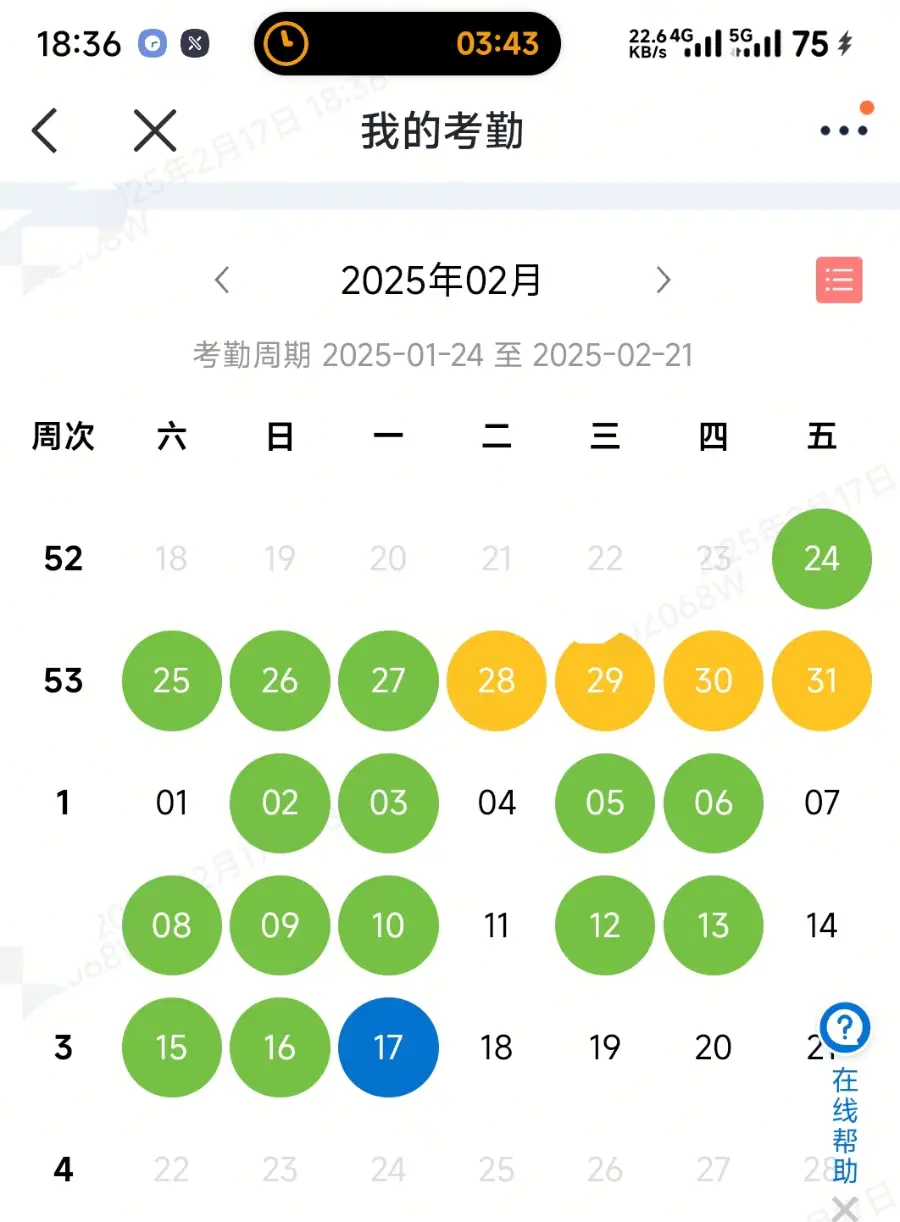Select January 24 on the calendar
The width and height of the screenshot is (900, 1222).
(x=821, y=558)
